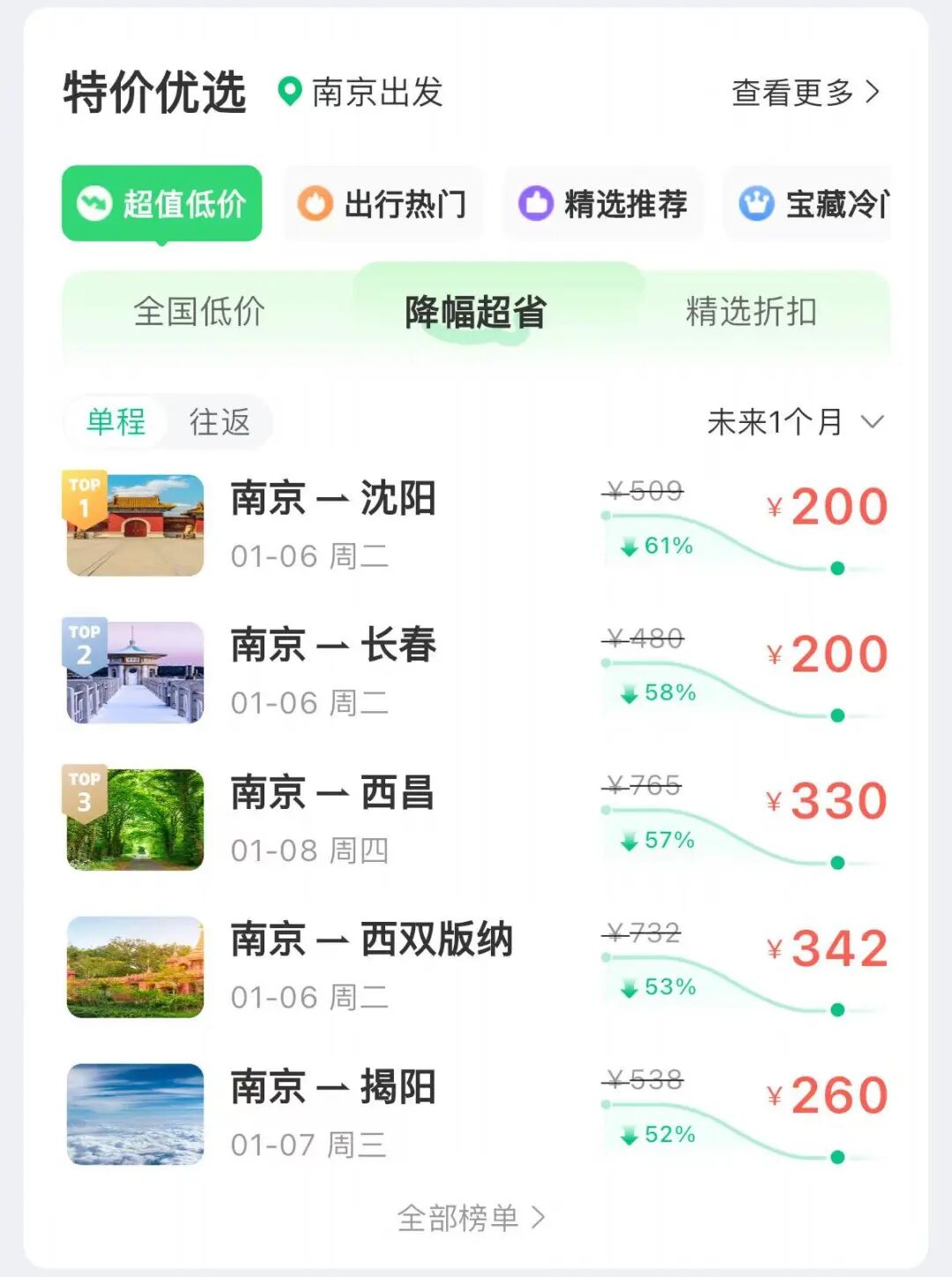
Task: Open the 南京 — 揭阳 flight deal
Action: [x=333, y=1113]
